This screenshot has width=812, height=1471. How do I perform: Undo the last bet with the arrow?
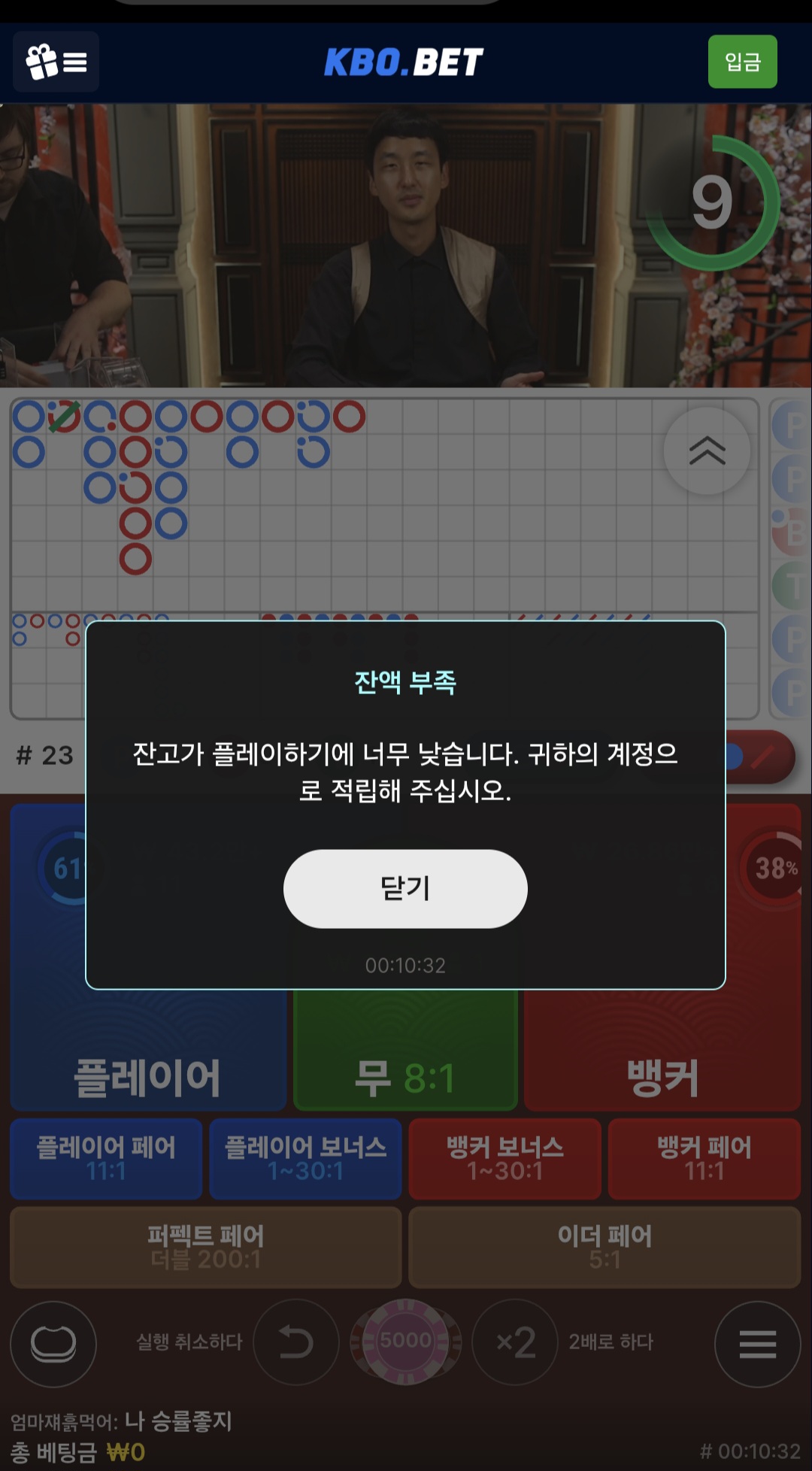(x=296, y=1342)
